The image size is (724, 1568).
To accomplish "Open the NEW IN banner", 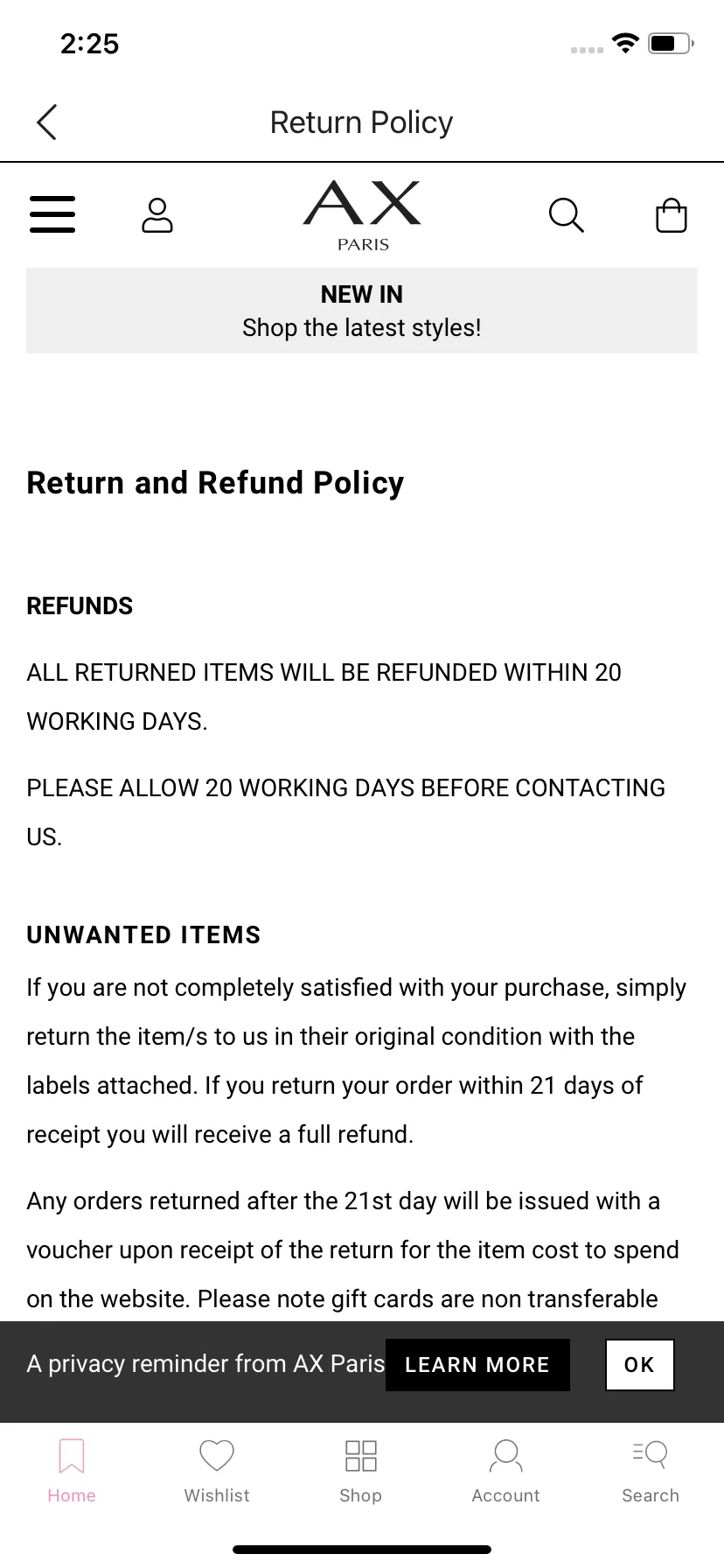I will 362,311.
